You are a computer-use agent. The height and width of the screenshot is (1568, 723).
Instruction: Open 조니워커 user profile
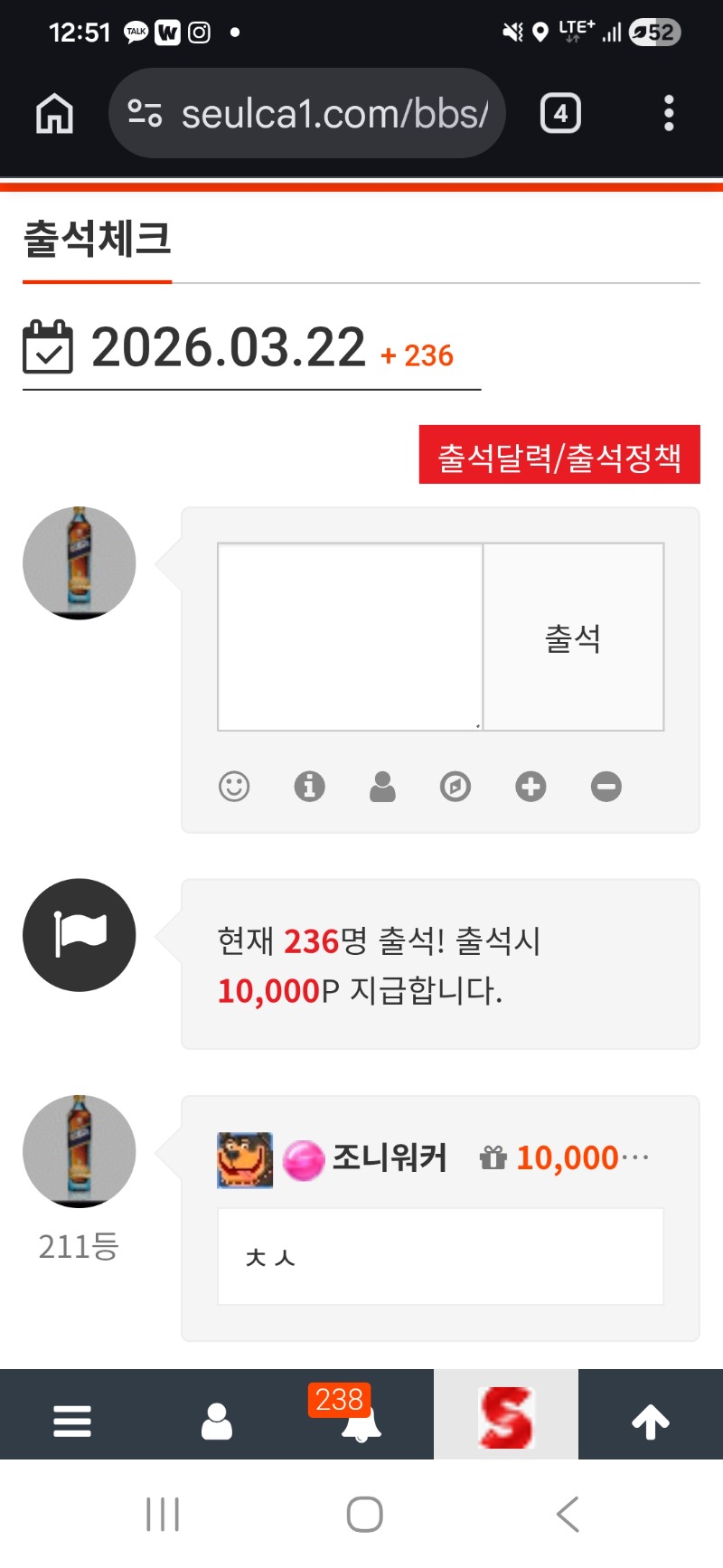[390, 1158]
